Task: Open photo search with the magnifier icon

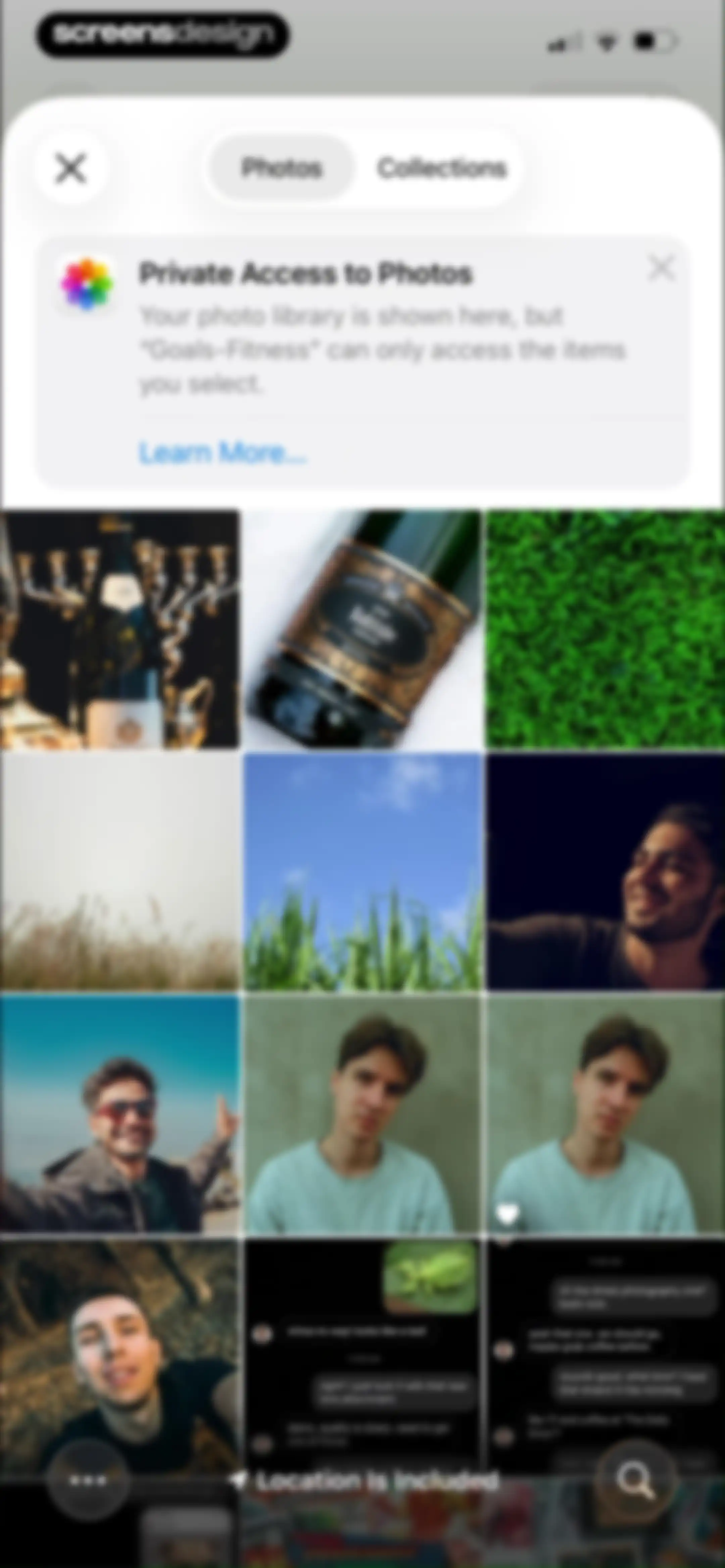Action: (x=636, y=1481)
